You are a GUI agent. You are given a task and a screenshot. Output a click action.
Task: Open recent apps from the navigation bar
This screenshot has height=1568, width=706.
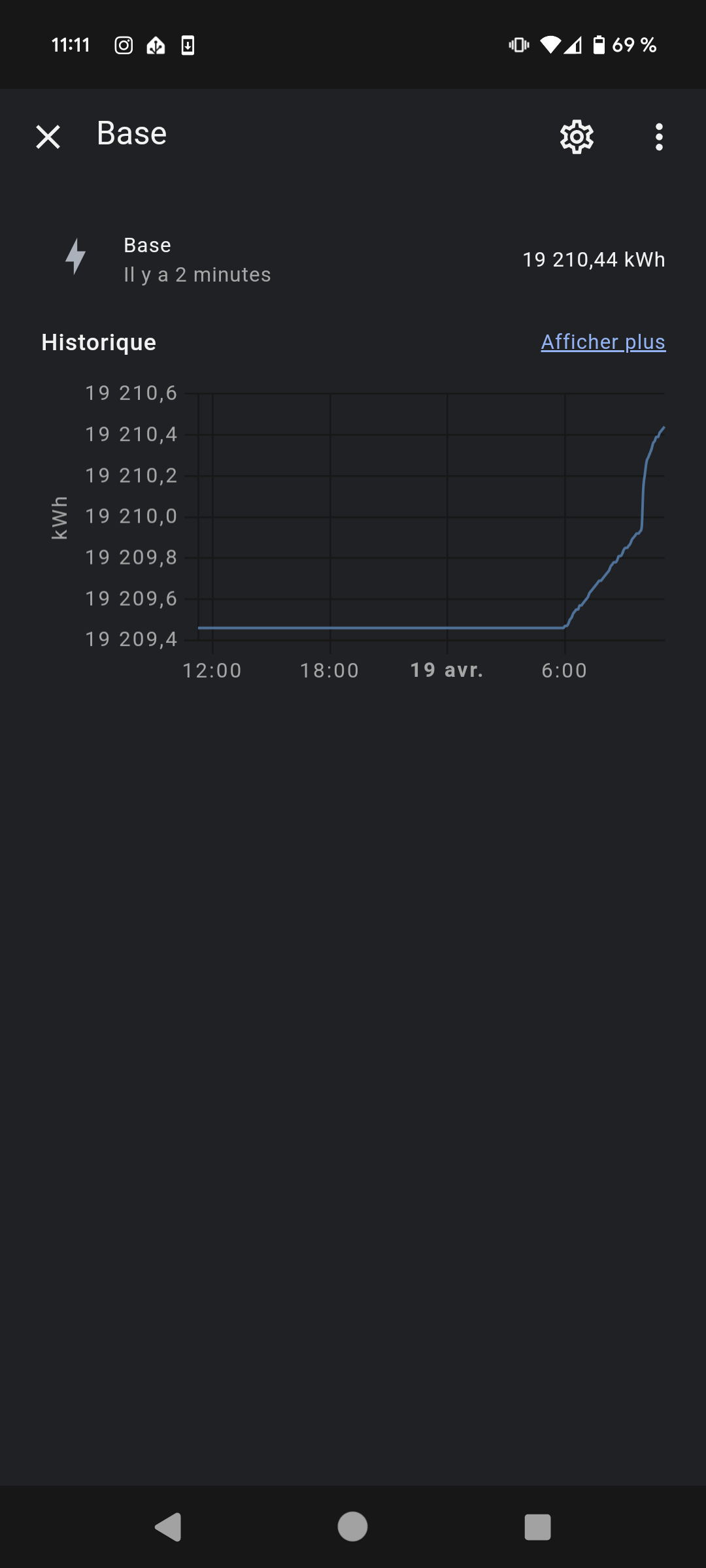[537, 1527]
